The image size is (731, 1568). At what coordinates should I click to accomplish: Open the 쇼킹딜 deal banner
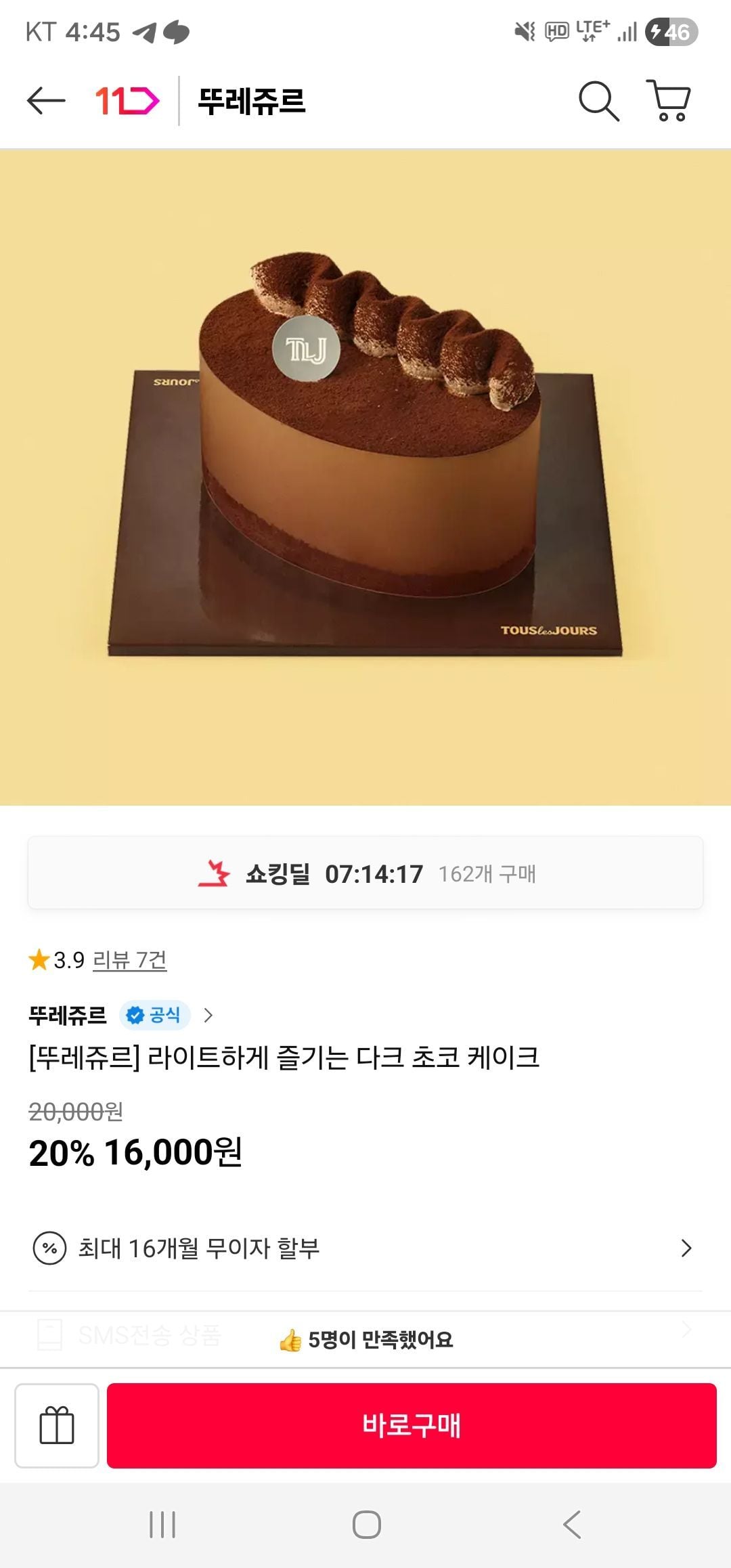(365, 873)
